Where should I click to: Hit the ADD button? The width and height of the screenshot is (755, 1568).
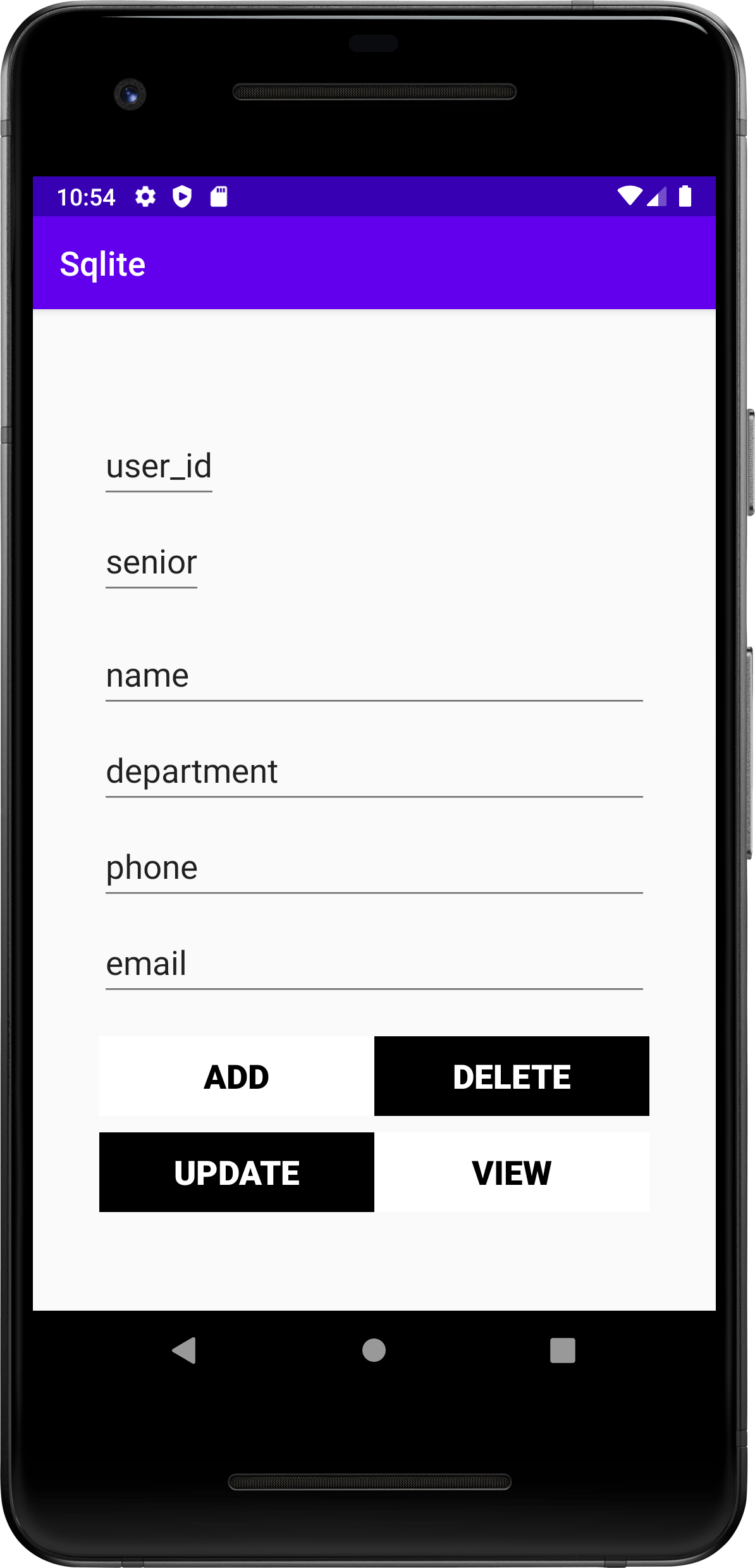coord(236,1076)
